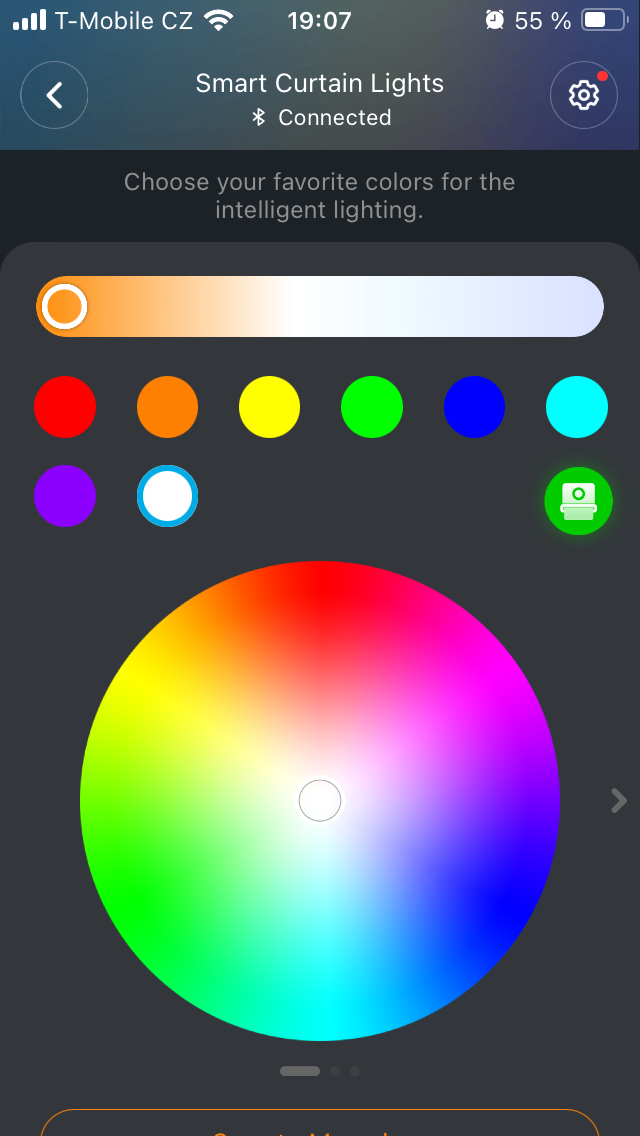Go to the next color picker page
The width and height of the screenshot is (640, 1136).
(x=619, y=800)
